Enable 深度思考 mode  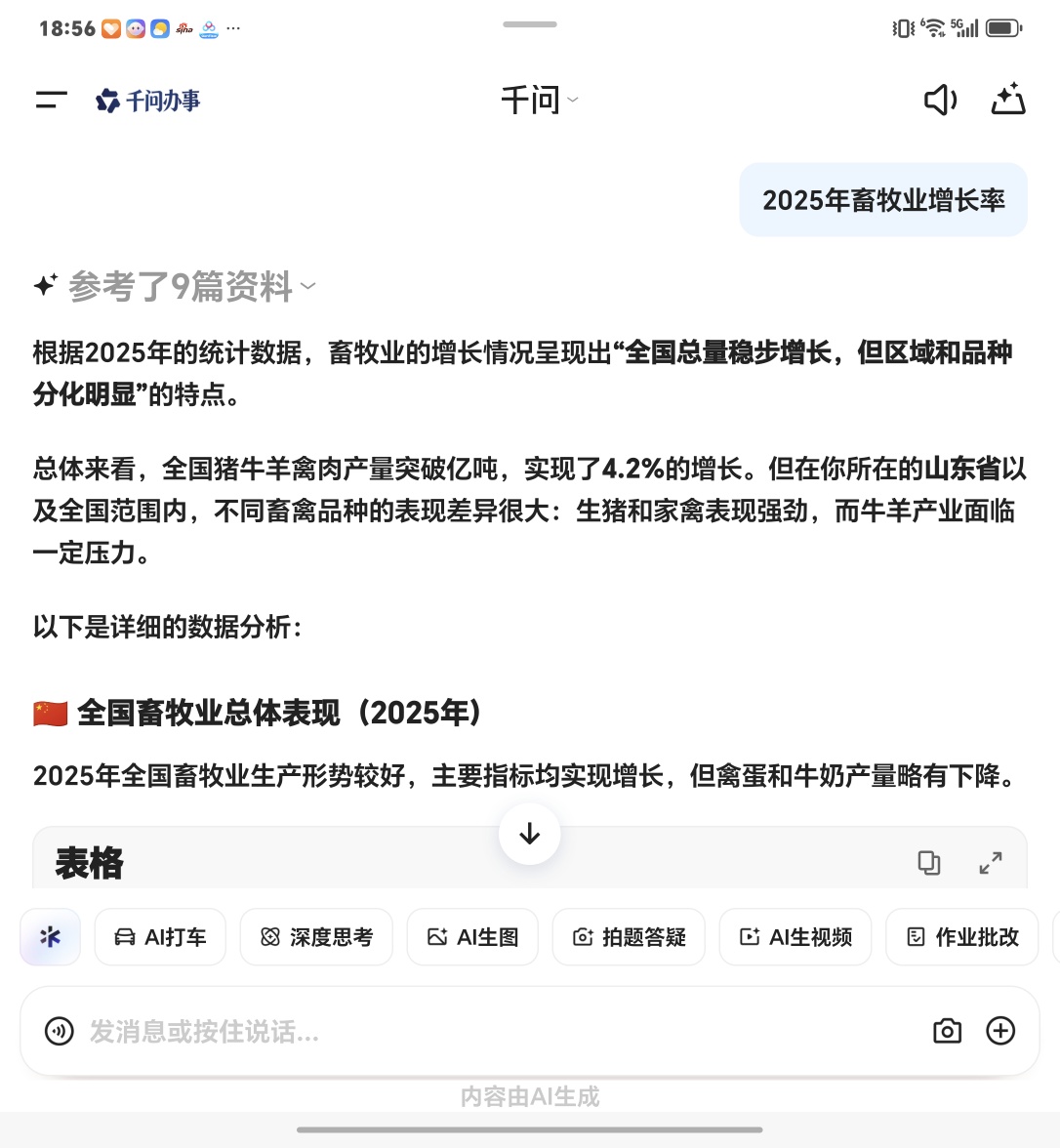point(316,937)
